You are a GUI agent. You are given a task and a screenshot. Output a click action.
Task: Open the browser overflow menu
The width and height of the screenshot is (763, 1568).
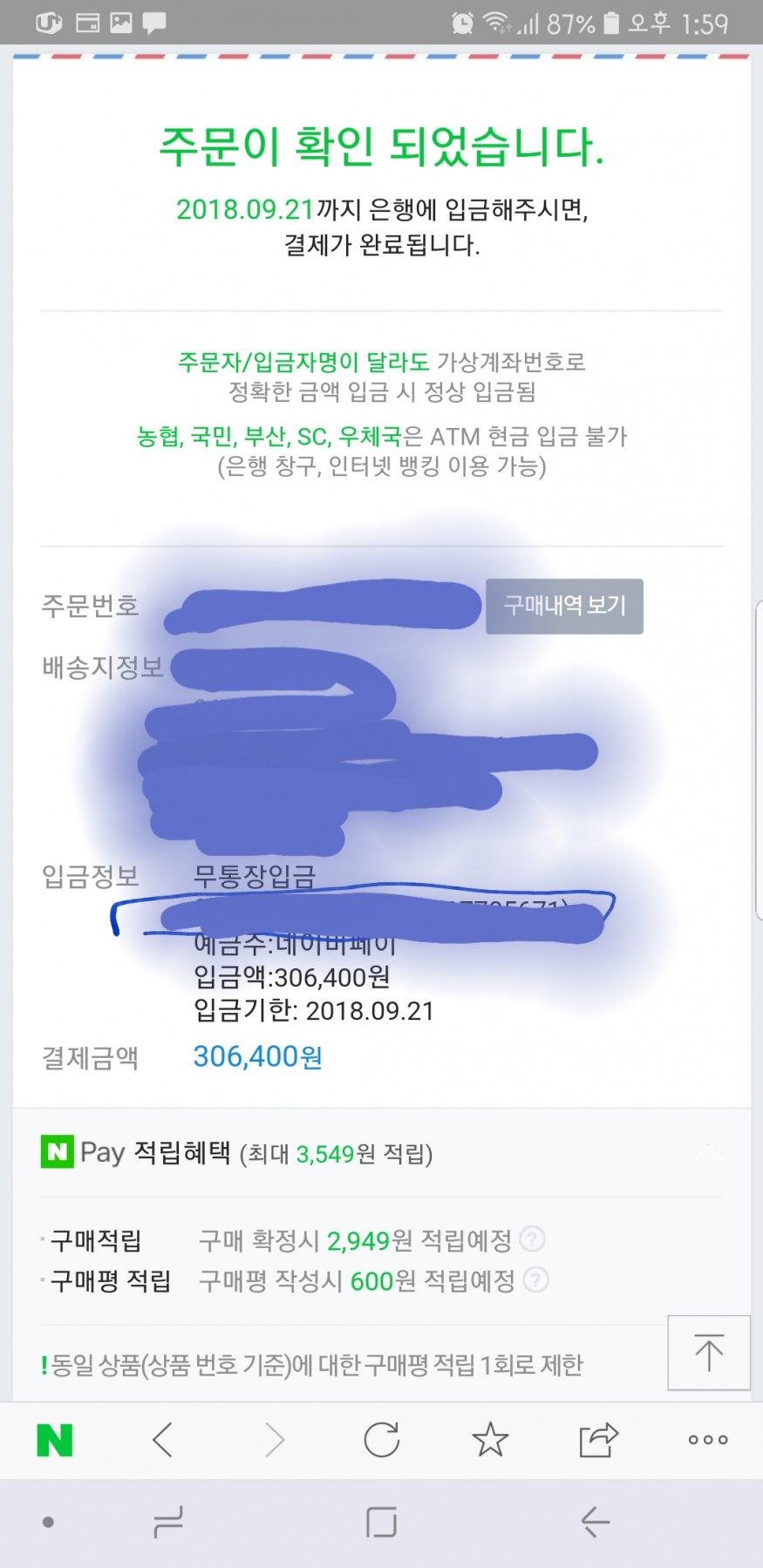707,1440
